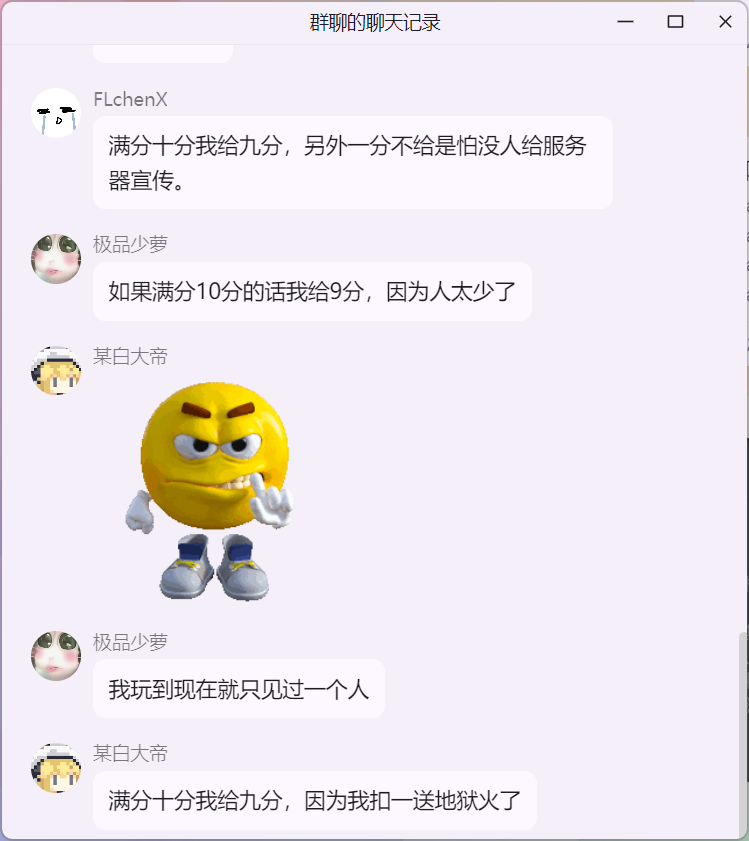
Task: Click the vertical scrollbar thumb
Action: 742,730
